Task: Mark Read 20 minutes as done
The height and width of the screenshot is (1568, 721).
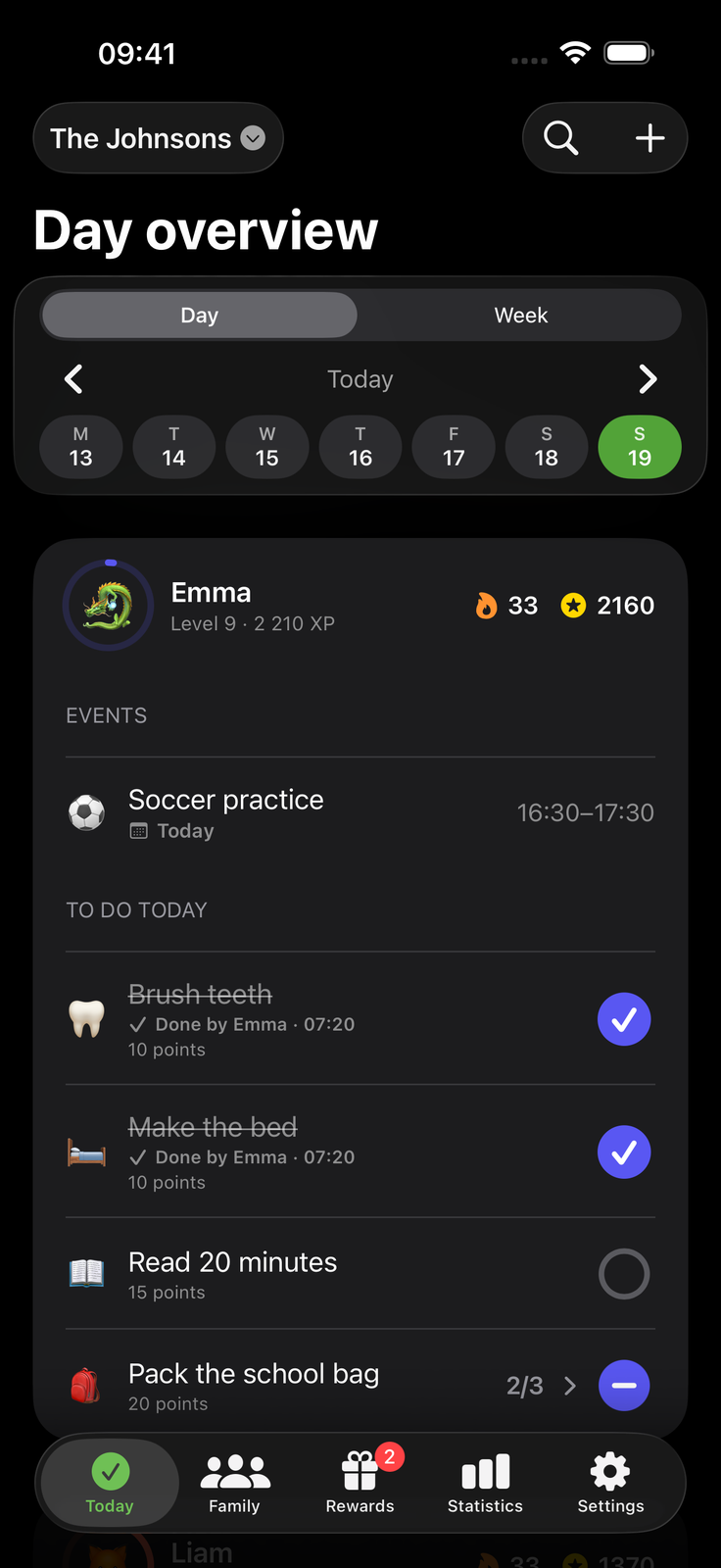Action: 624,1274
